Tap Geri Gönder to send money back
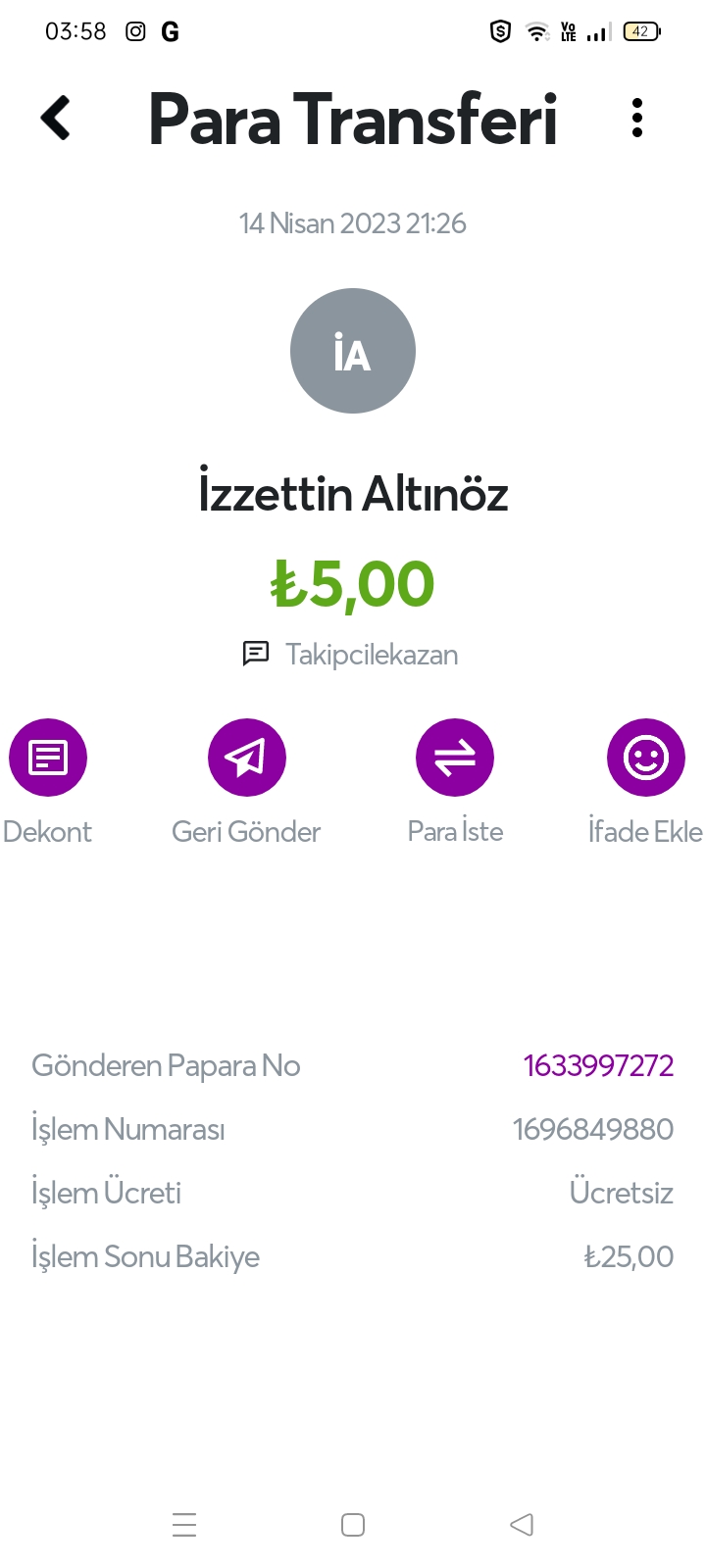 click(x=247, y=758)
